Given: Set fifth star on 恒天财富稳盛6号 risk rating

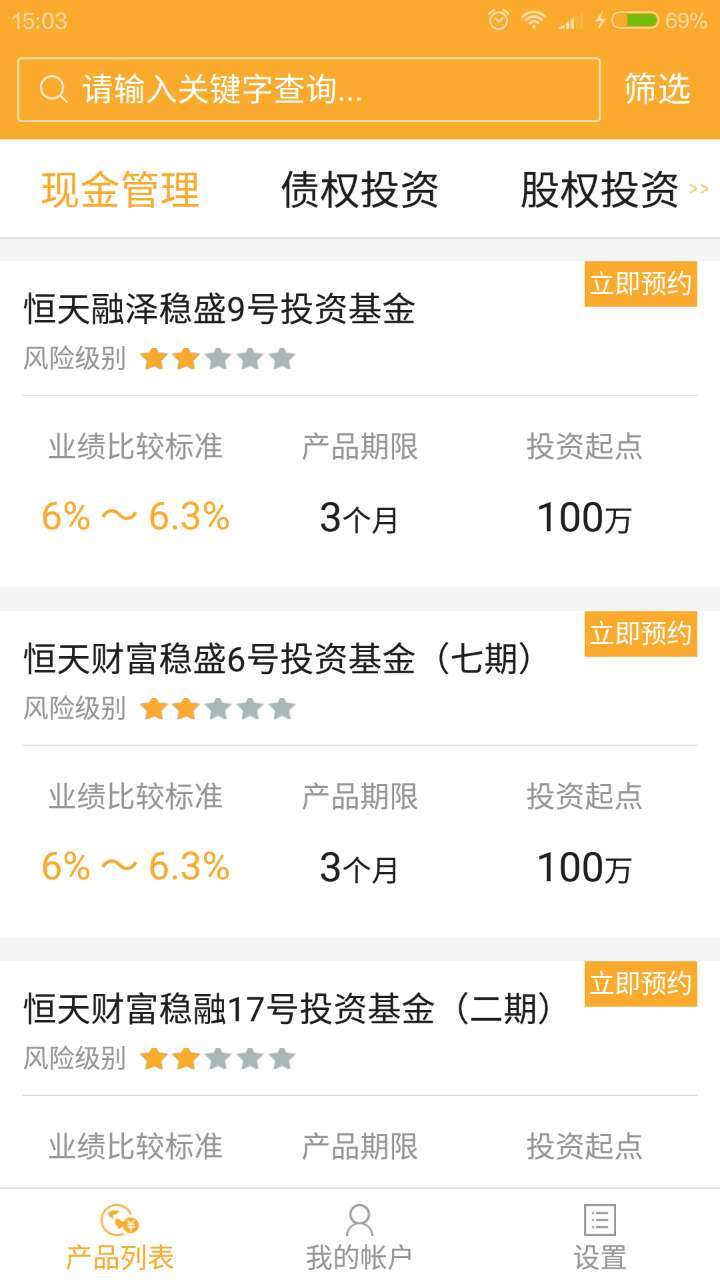Looking at the screenshot, I should click(x=282, y=708).
